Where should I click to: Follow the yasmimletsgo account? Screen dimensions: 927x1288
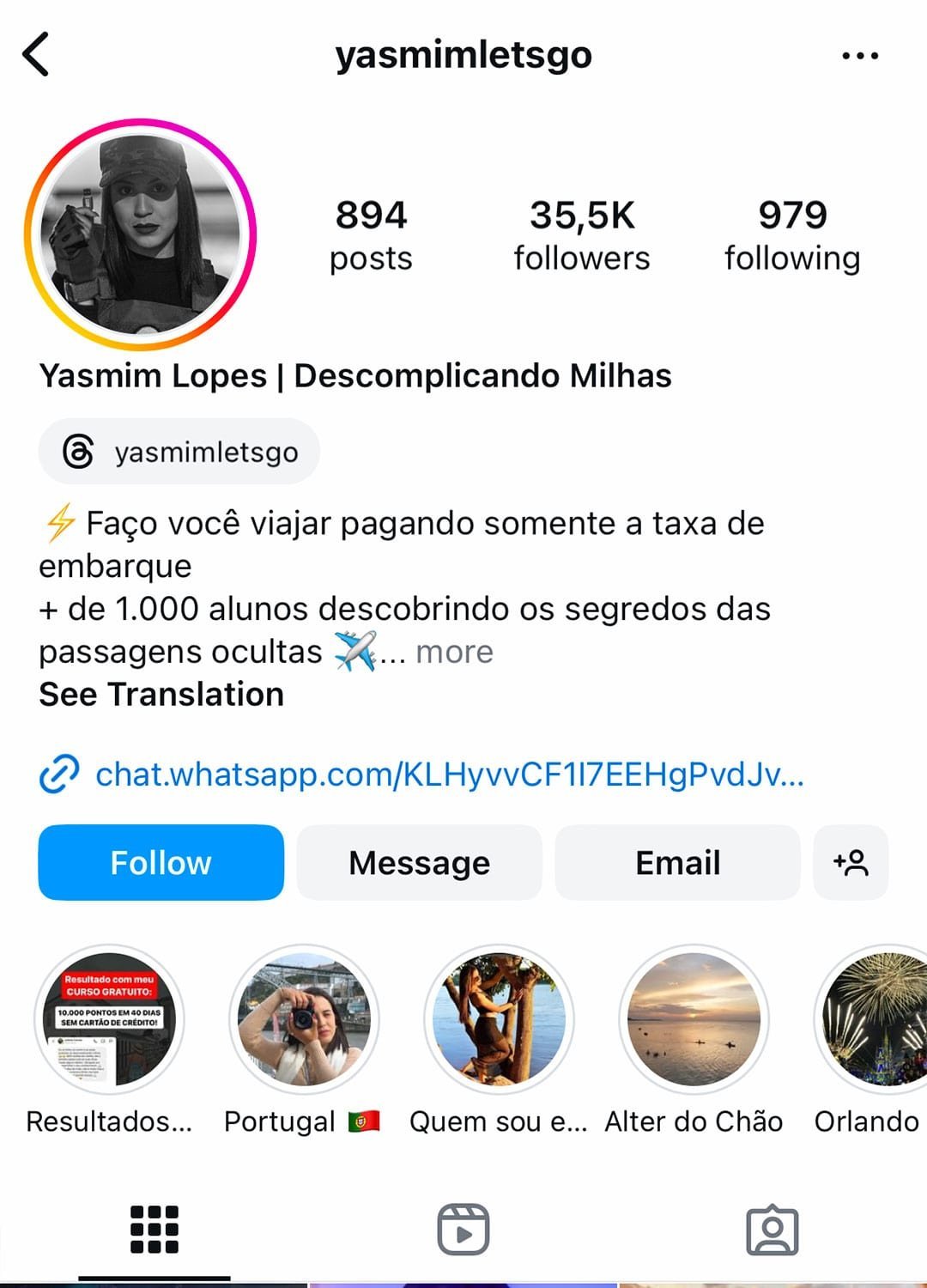161,863
